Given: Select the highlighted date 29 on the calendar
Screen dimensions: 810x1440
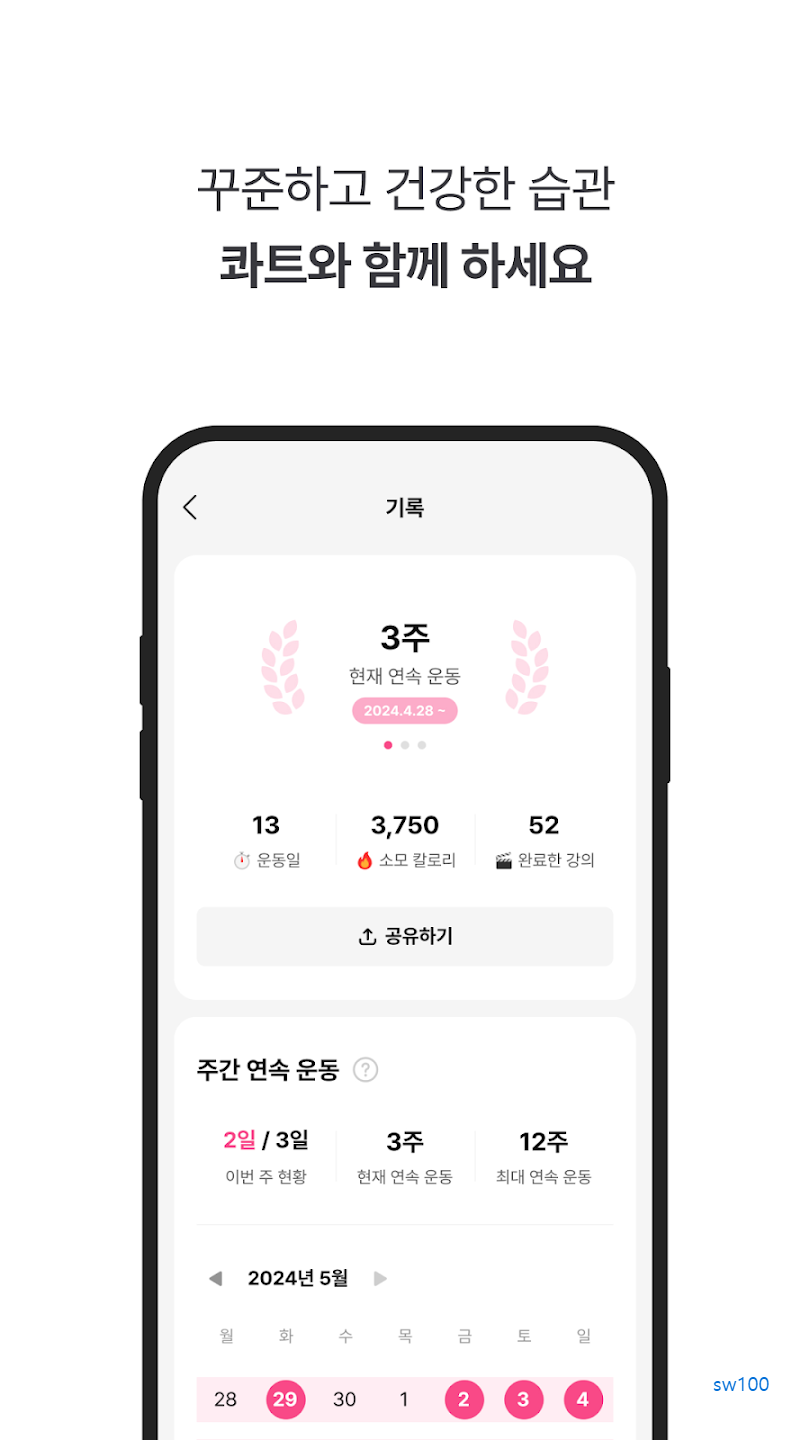Looking at the screenshot, I should click(x=285, y=1400).
